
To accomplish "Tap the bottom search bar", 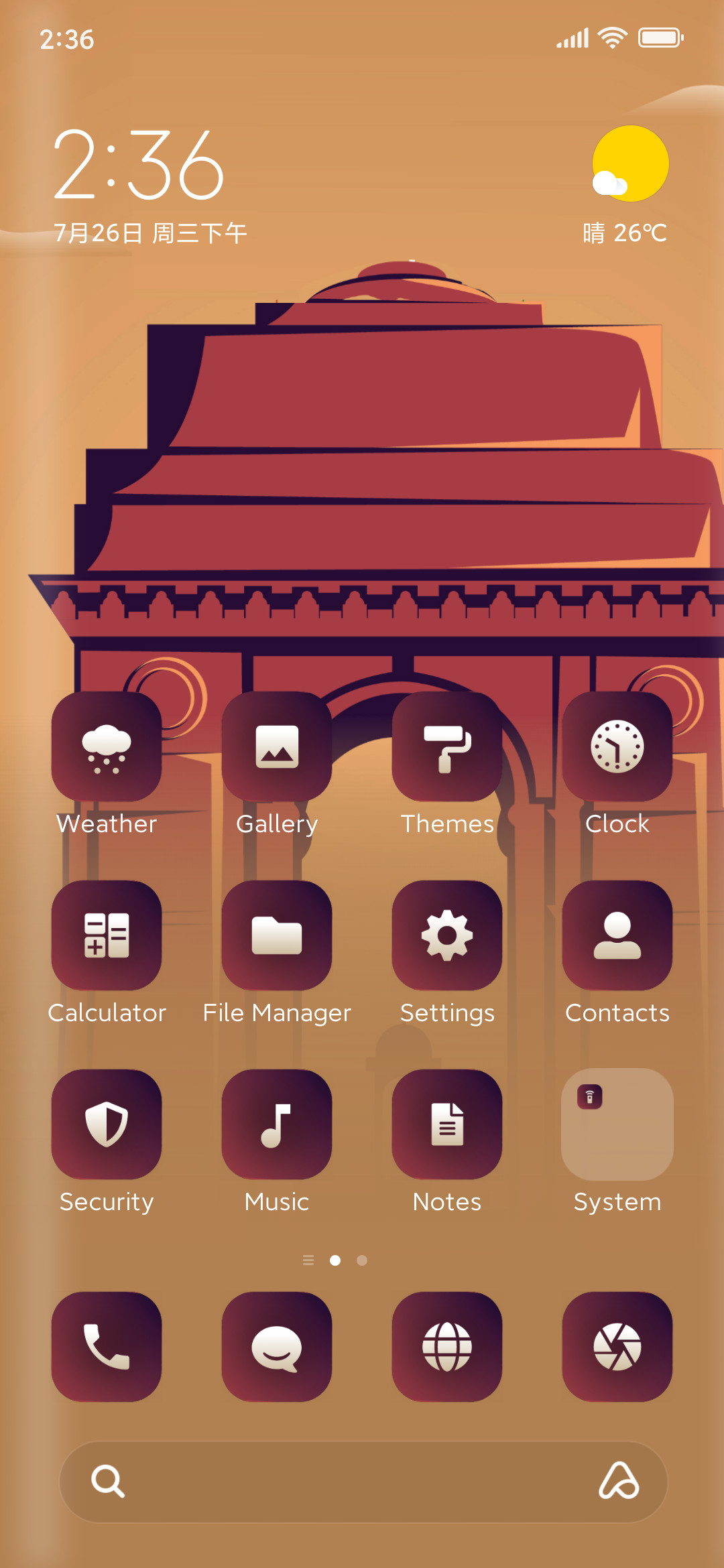I will tap(363, 1482).
